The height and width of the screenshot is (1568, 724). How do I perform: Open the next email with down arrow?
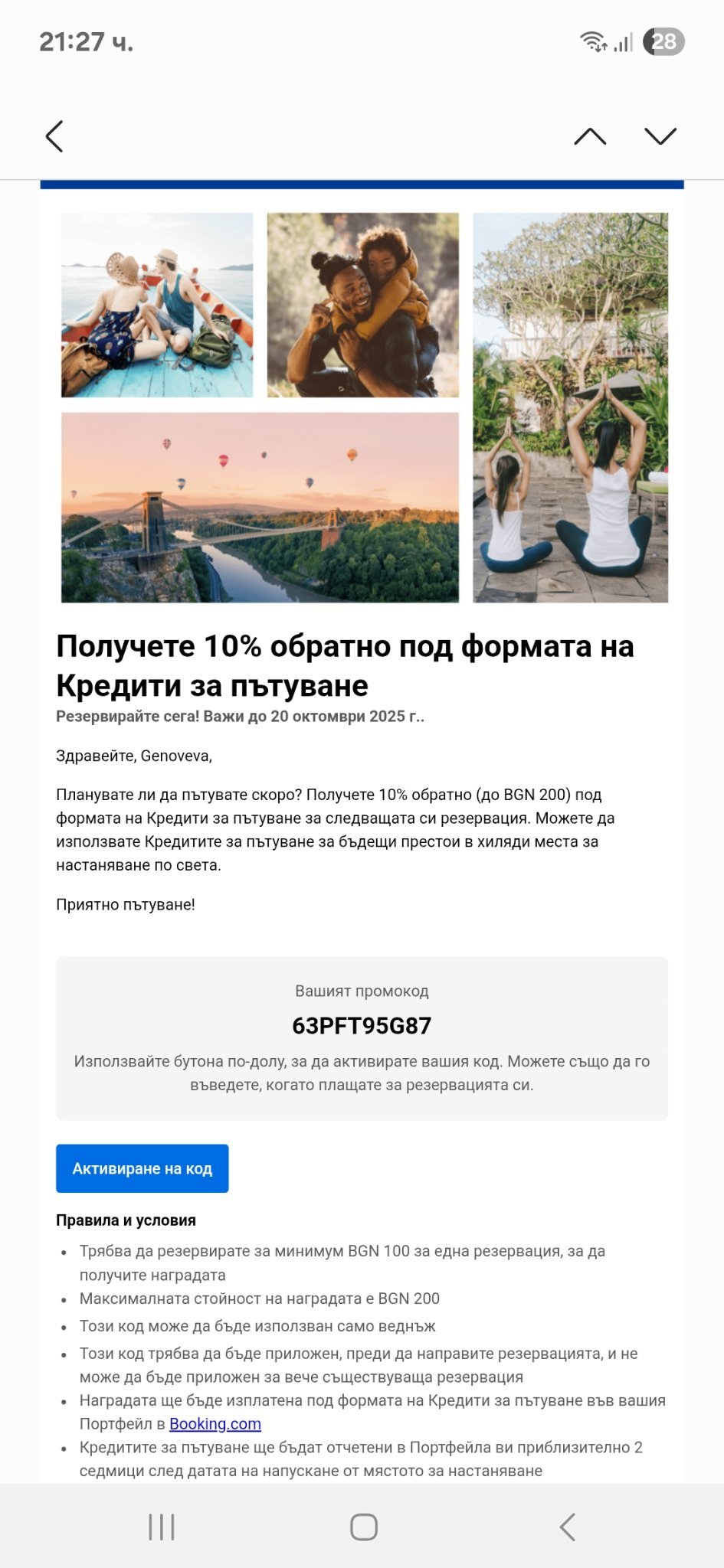(660, 136)
